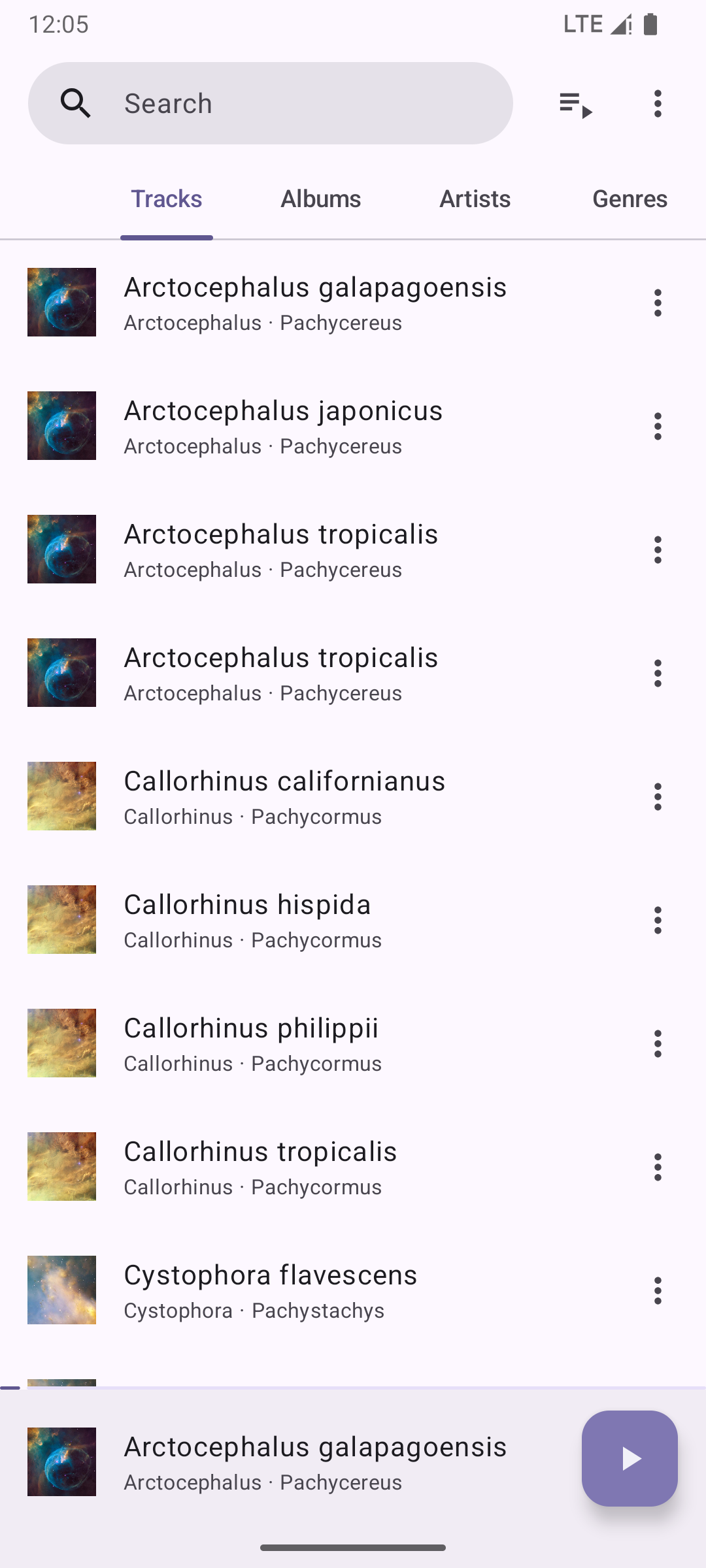Open the play queue icon
Image resolution: width=706 pixels, height=1568 pixels.
point(575,104)
